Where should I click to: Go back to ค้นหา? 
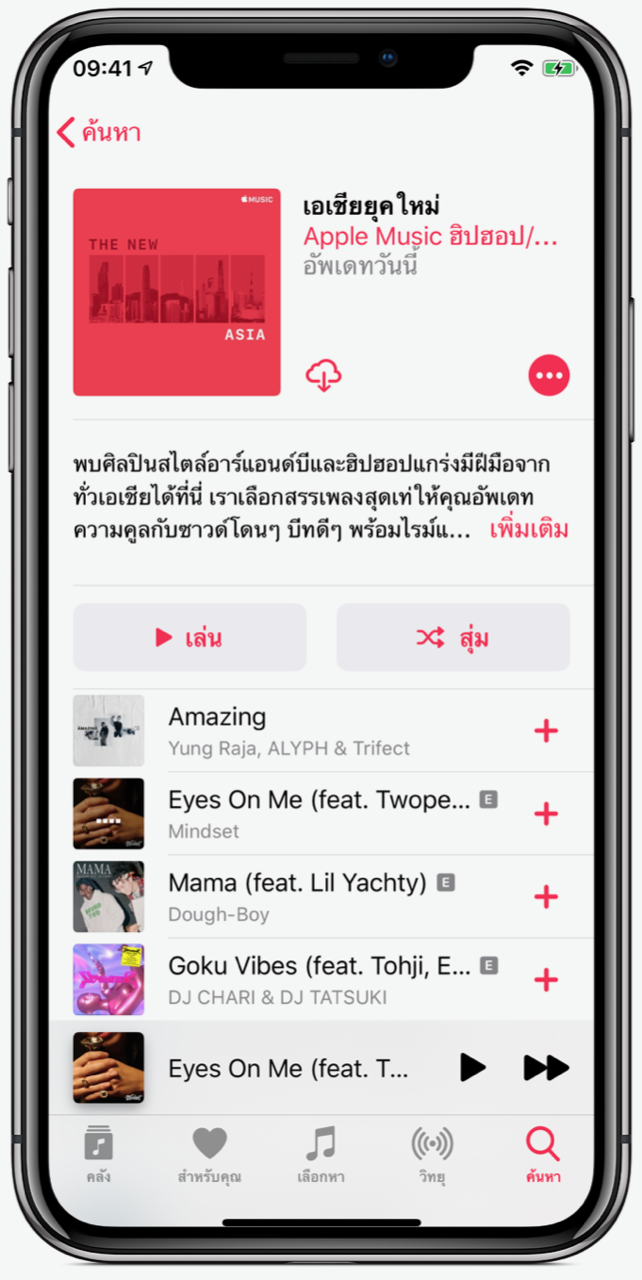click(x=98, y=132)
